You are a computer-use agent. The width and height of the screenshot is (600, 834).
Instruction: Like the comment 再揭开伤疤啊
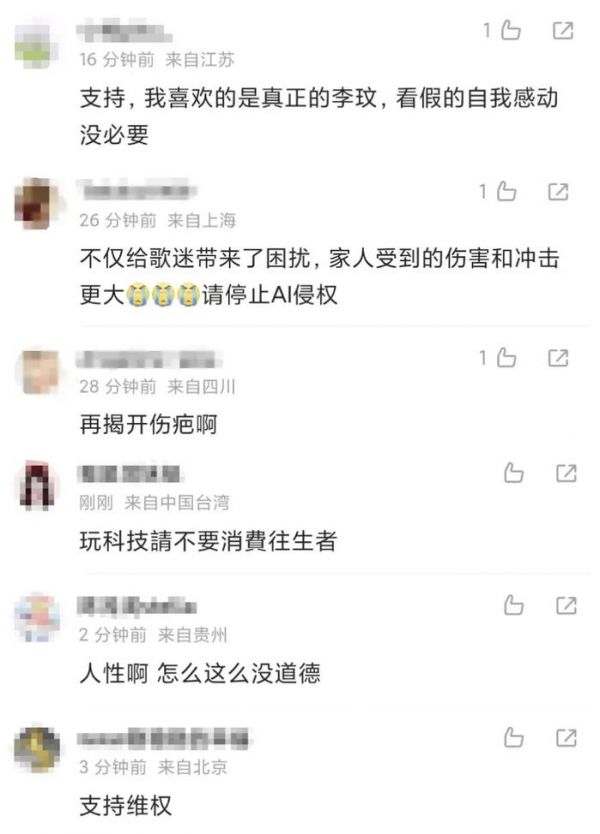tap(507, 357)
